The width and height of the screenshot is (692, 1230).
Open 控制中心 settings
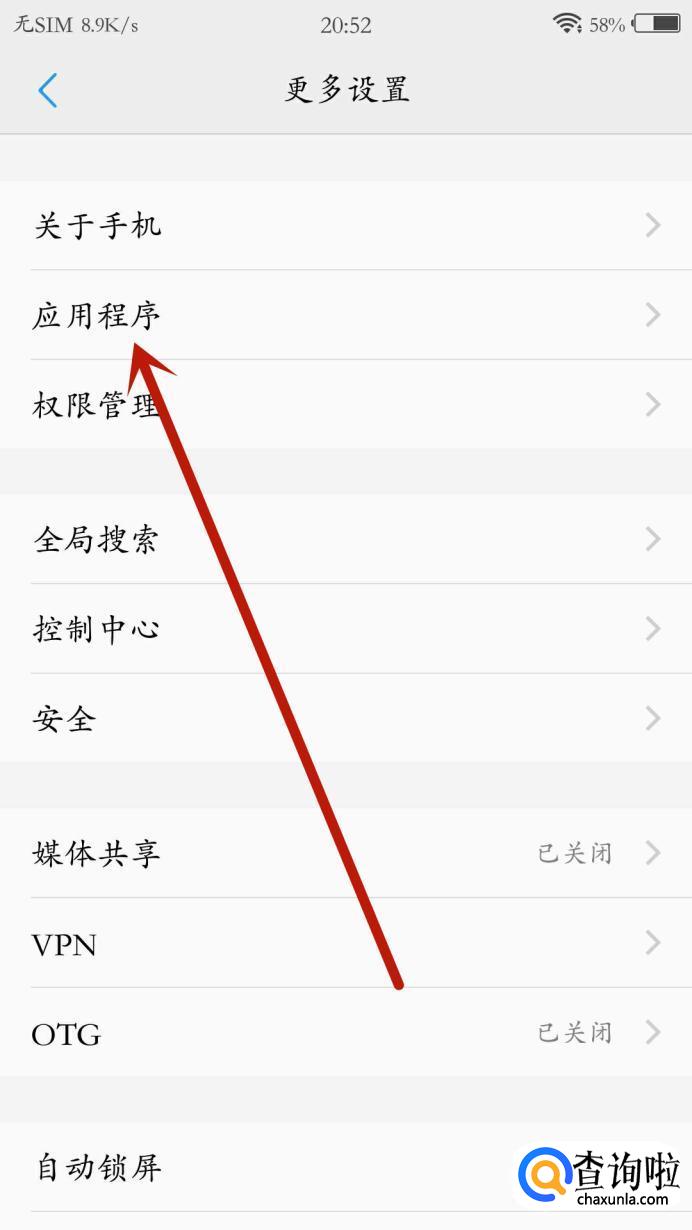pyautogui.click(x=346, y=628)
